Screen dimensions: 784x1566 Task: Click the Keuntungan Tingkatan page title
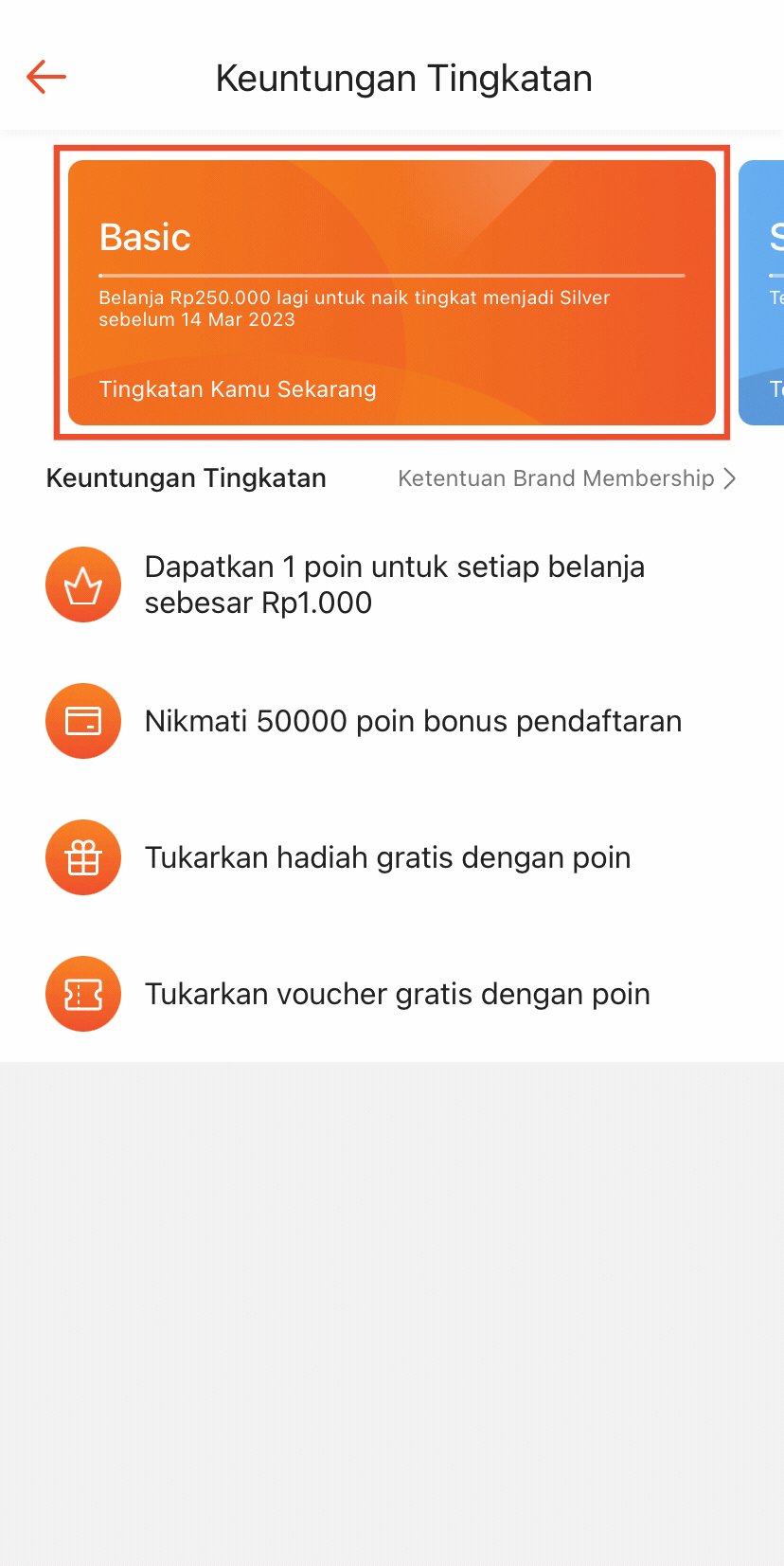tap(404, 78)
